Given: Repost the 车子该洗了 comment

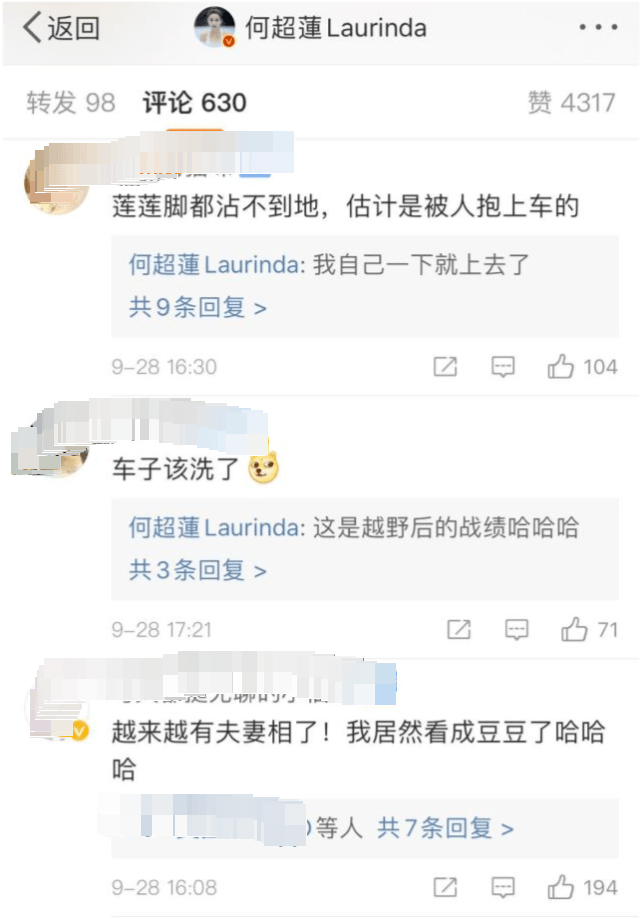Looking at the screenshot, I should coord(458,630).
